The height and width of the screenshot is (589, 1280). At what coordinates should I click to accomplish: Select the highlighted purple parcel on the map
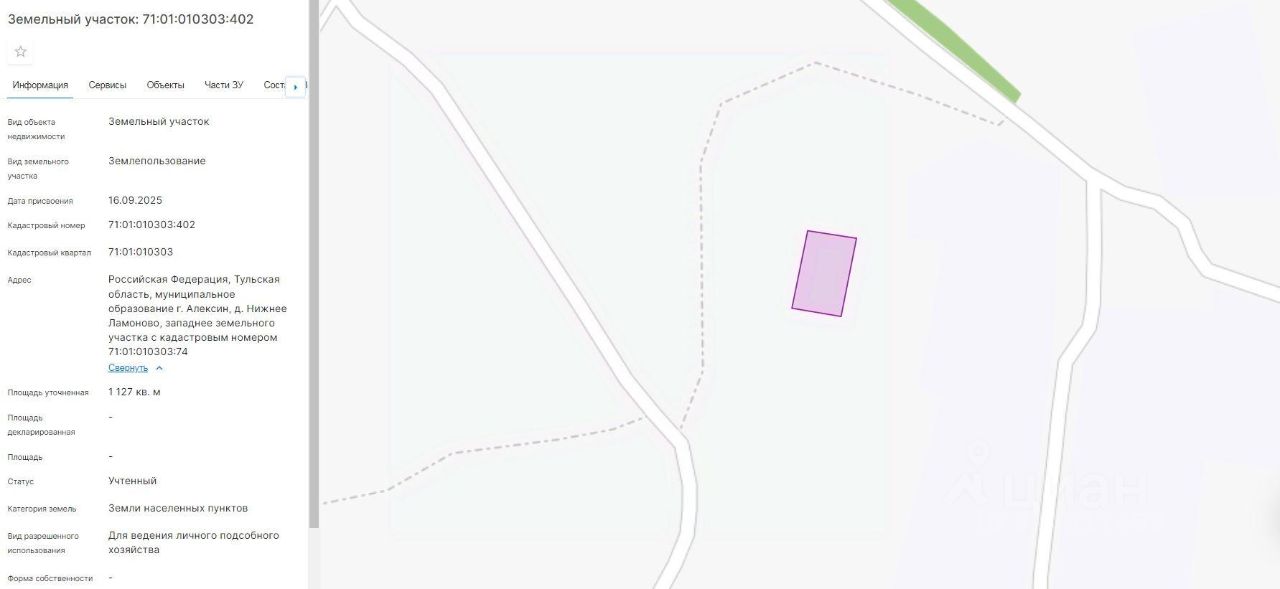(x=824, y=274)
